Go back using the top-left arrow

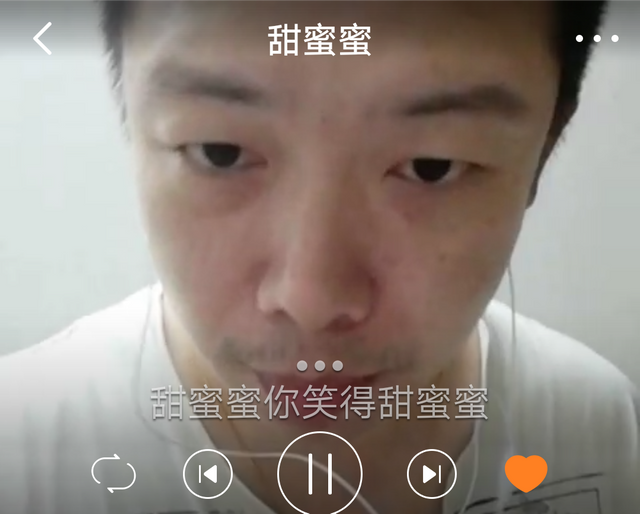[x=42, y=39]
